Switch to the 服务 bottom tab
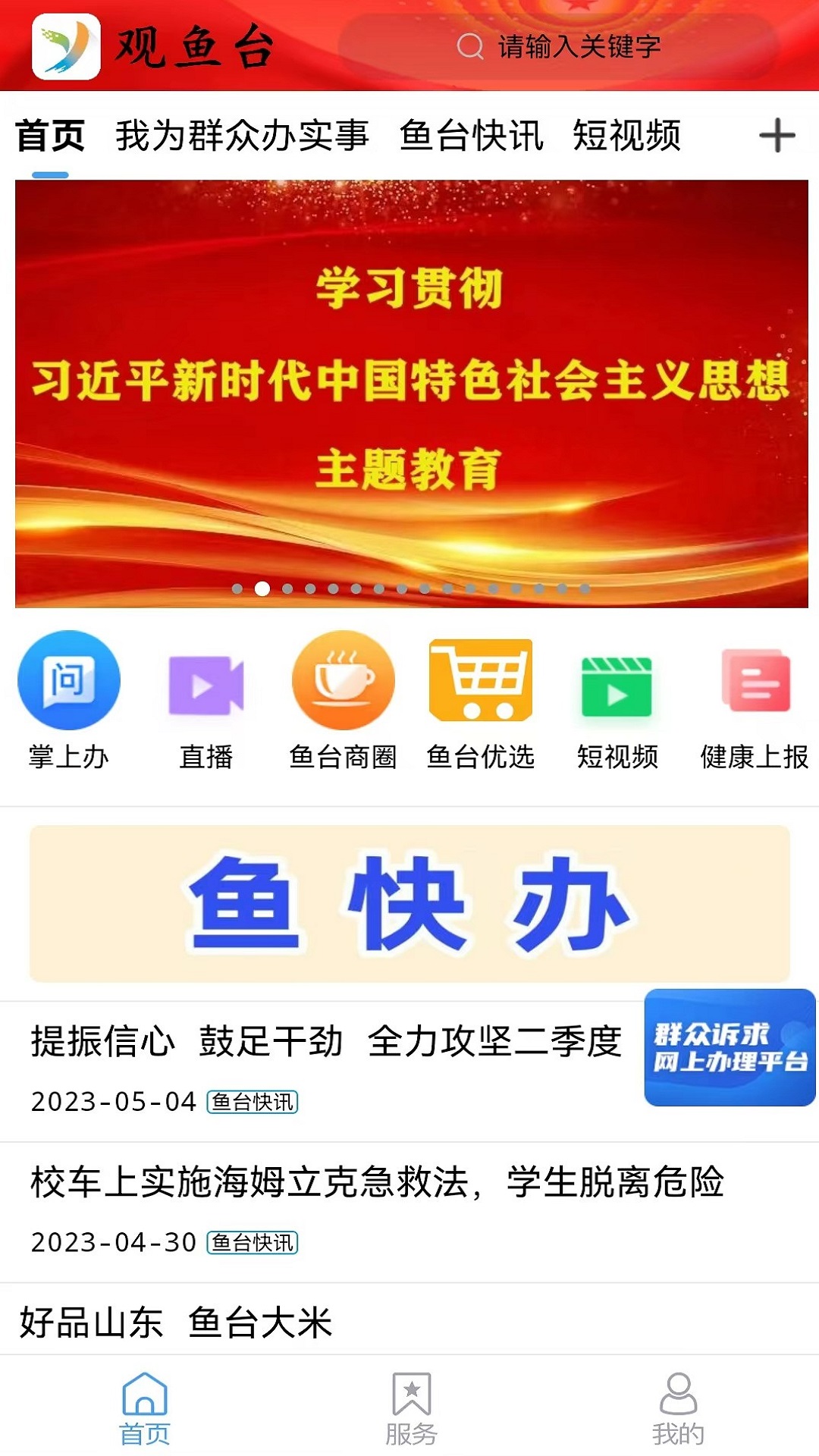The height and width of the screenshot is (1456, 819). click(411, 1409)
